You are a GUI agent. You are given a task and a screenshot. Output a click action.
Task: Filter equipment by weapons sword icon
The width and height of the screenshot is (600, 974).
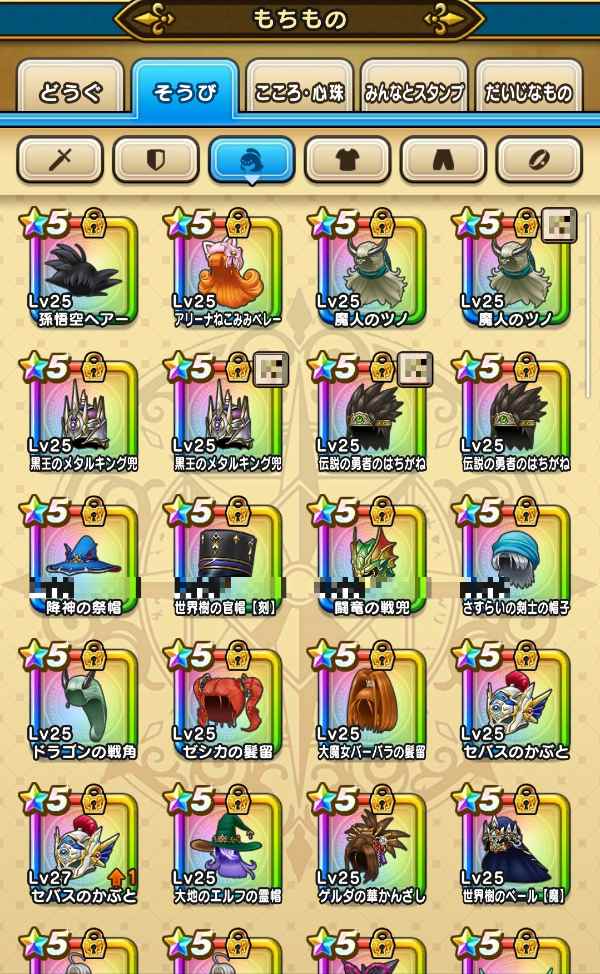point(60,160)
